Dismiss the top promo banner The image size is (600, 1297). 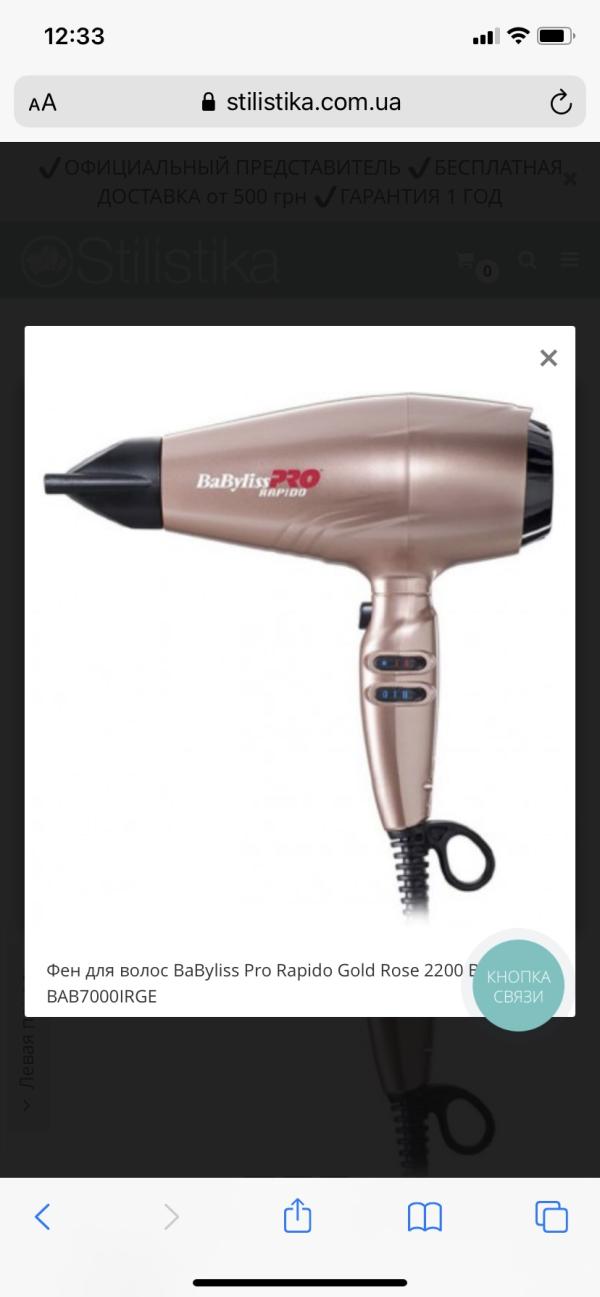pyautogui.click(x=570, y=180)
